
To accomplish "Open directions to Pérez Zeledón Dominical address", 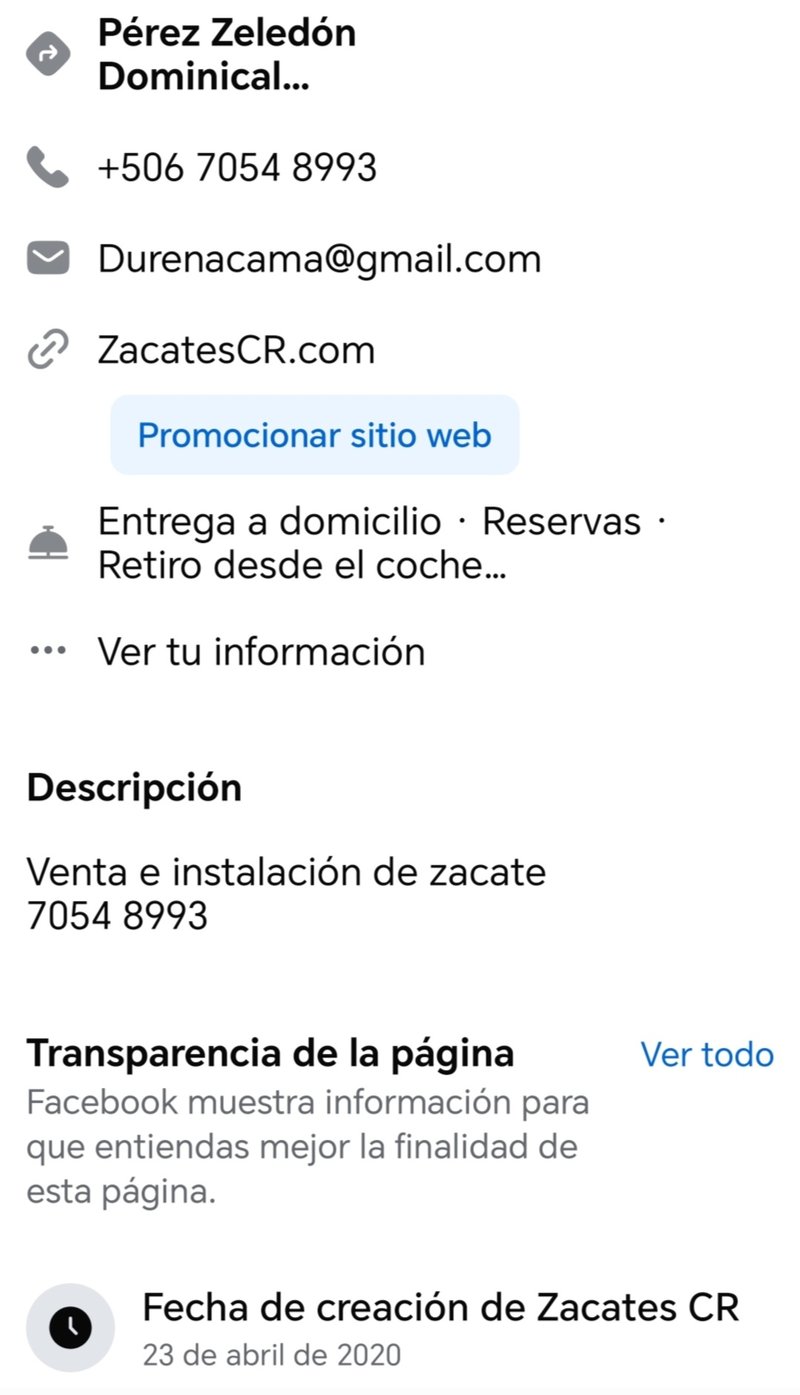I will coord(226,56).
